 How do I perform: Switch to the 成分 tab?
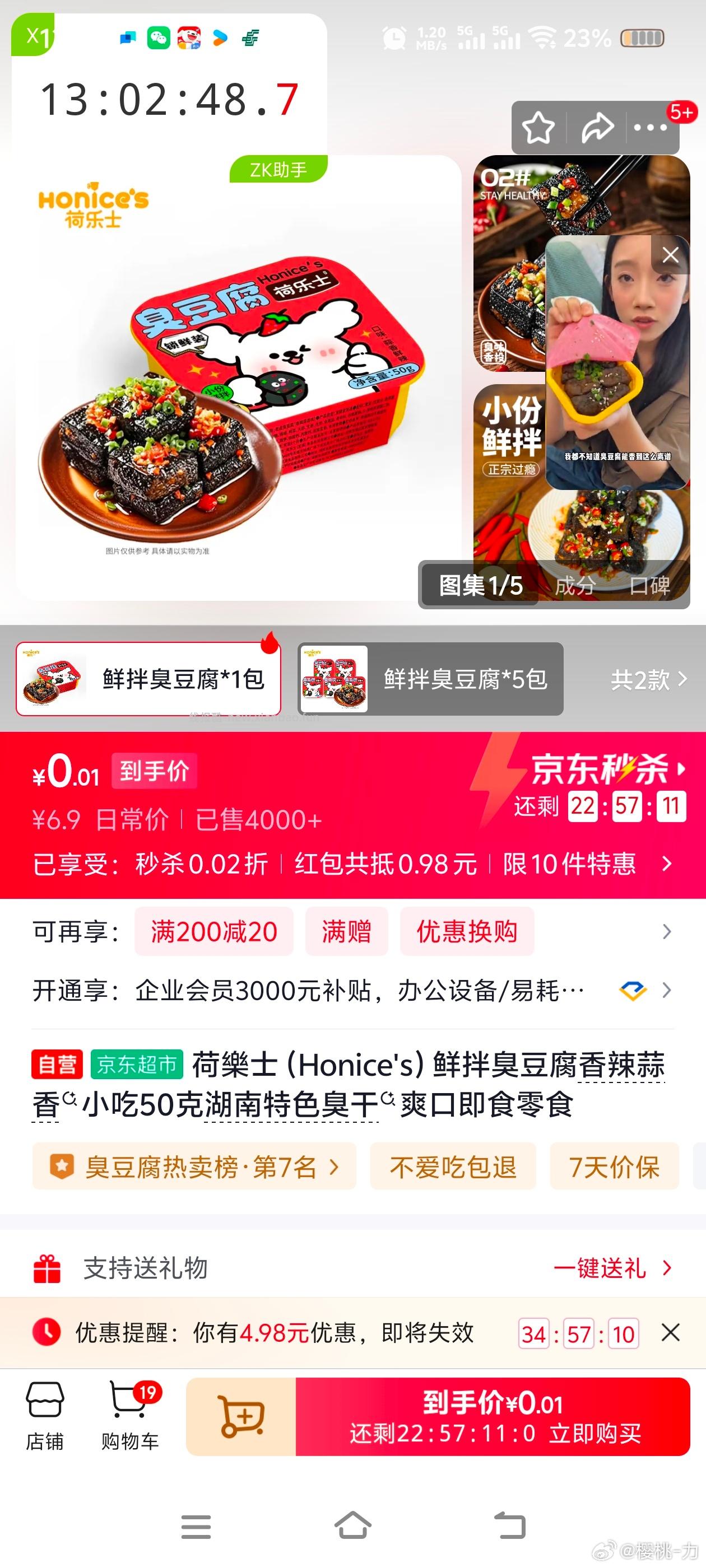(575, 586)
